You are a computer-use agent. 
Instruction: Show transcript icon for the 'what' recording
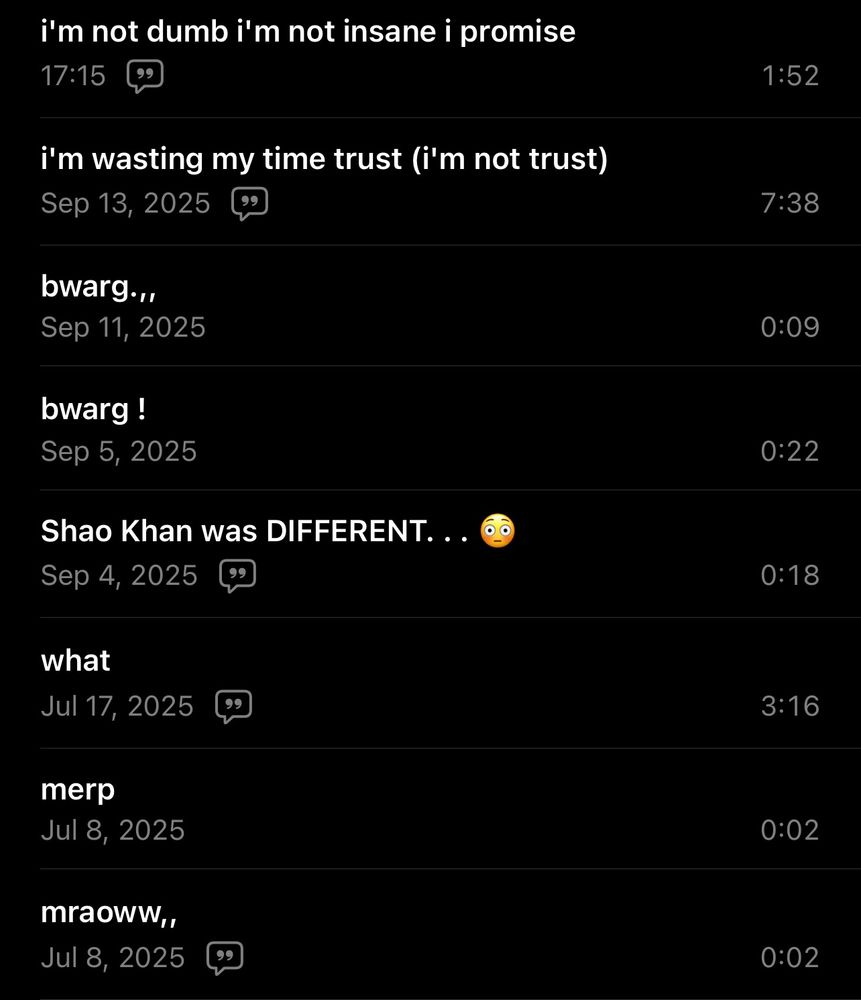pyautogui.click(x=234, y=706)
